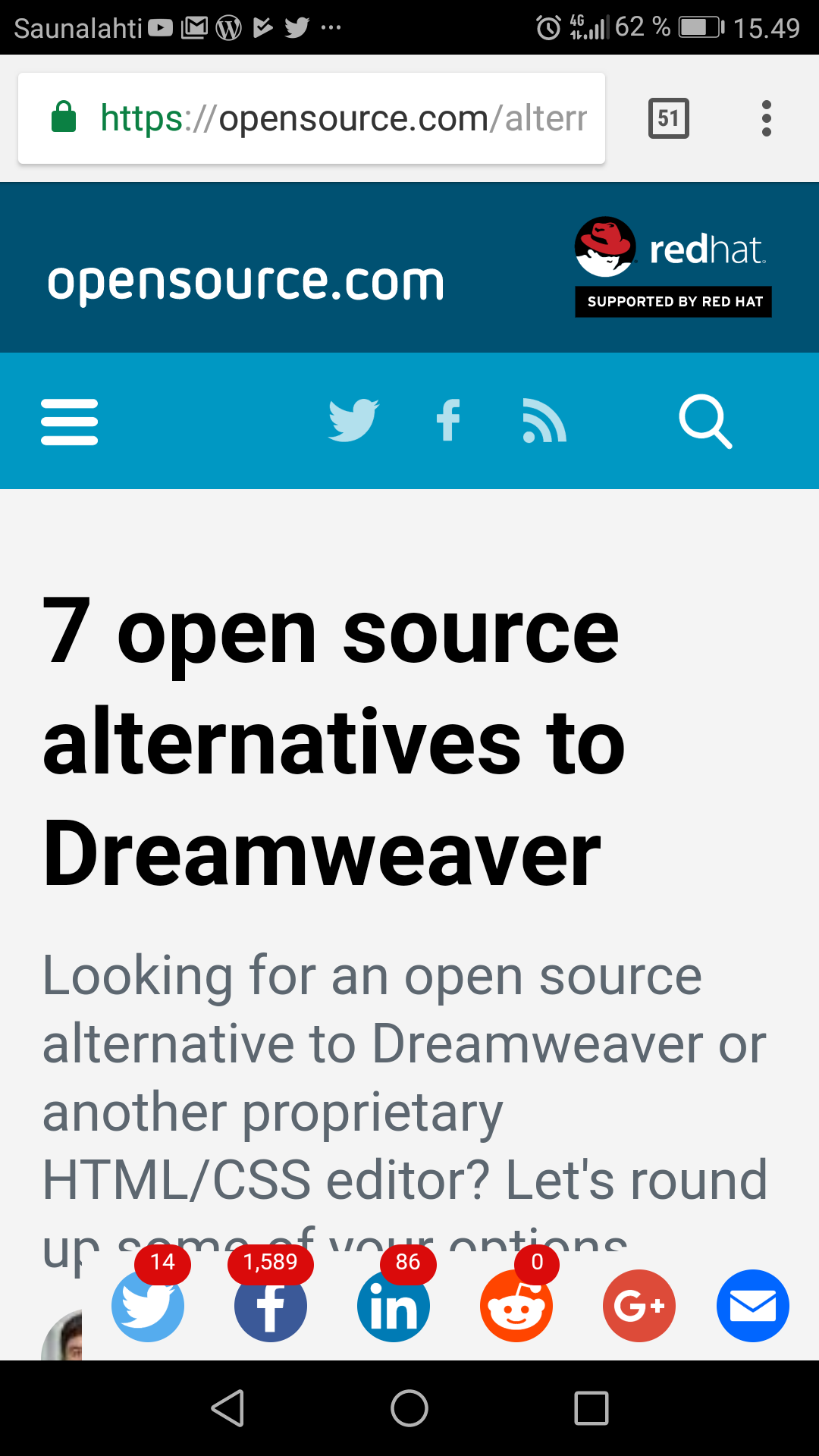This screenshot has width=819, height=1456.
Task: Go back with the system back button
Action: (227, 1408)
